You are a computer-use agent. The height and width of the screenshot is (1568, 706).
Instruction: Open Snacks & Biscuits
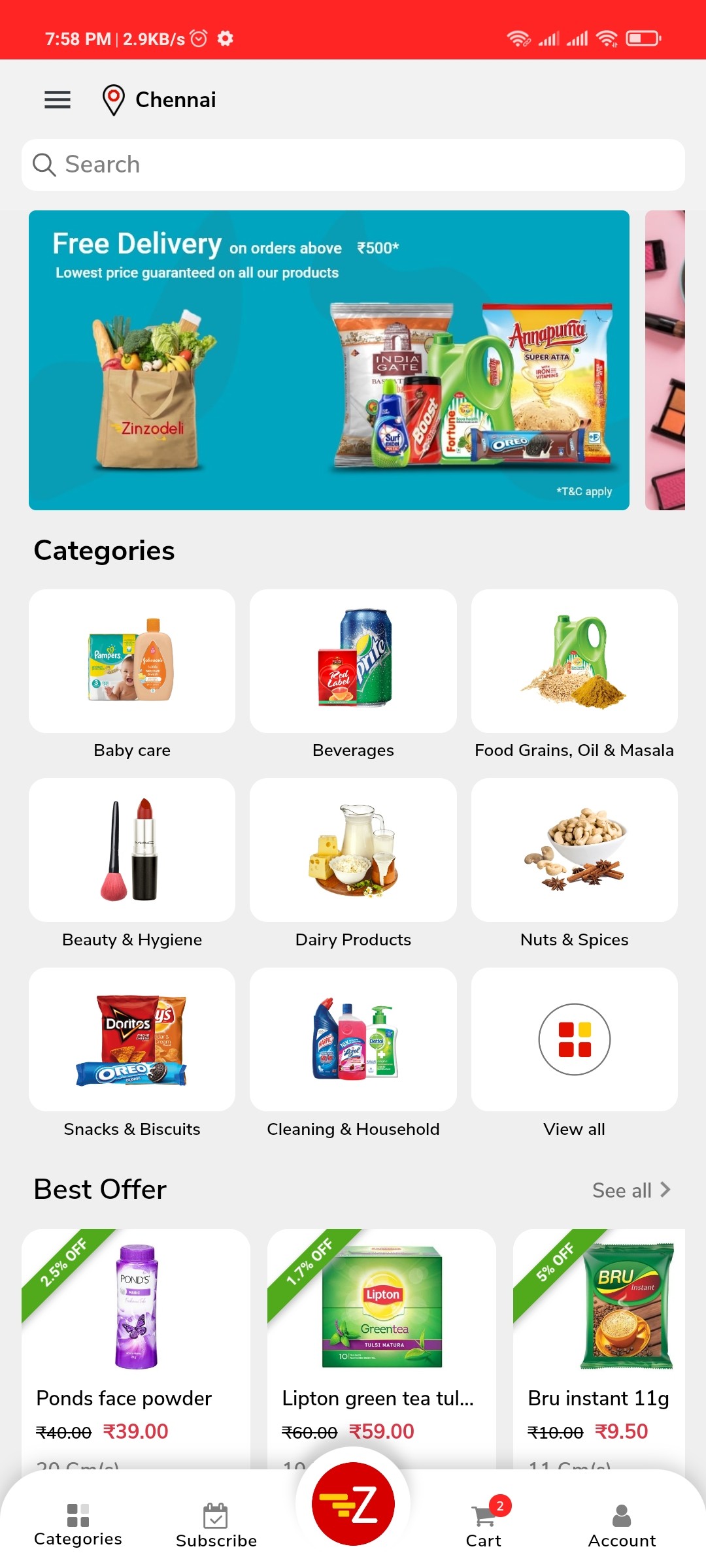coord(132,1039)
